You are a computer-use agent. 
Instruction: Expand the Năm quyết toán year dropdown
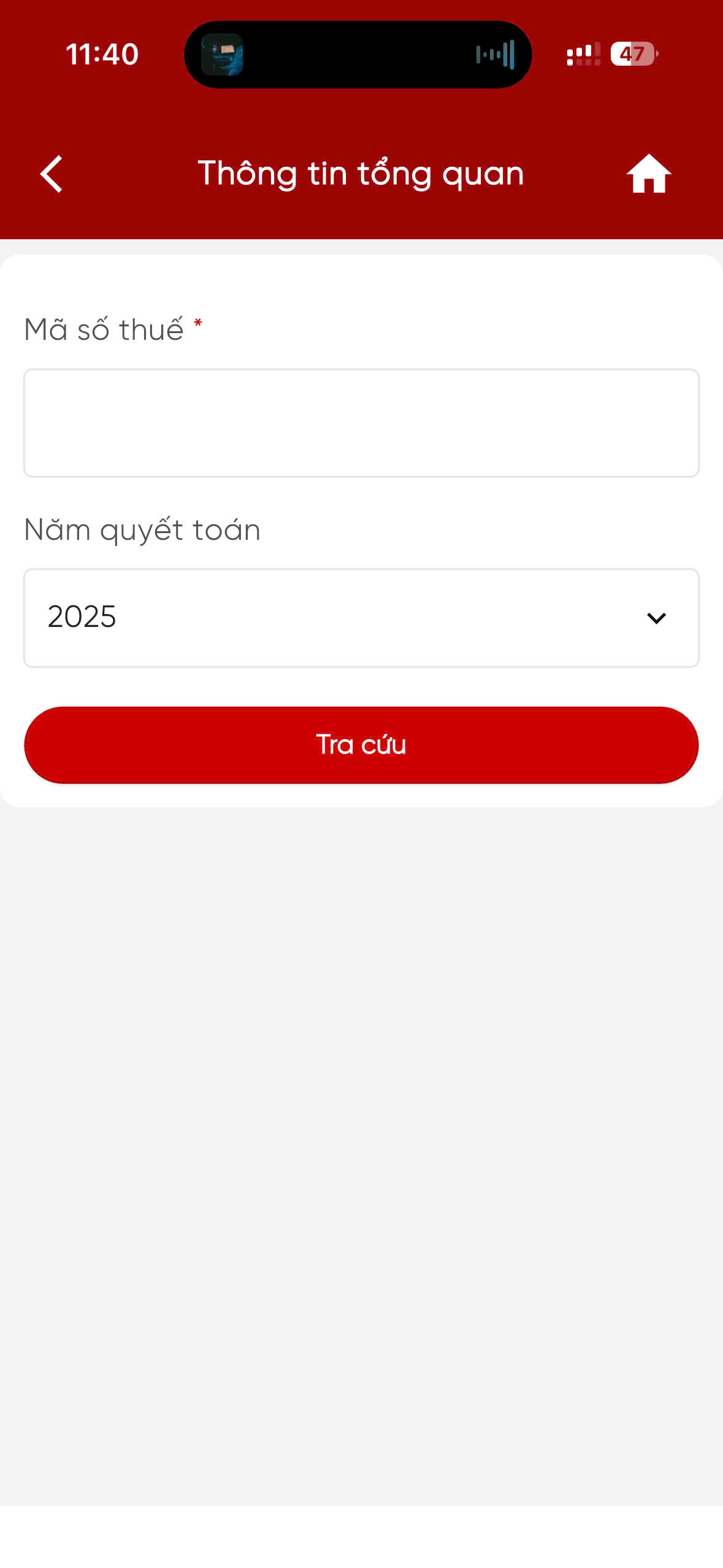pos(361,618)
